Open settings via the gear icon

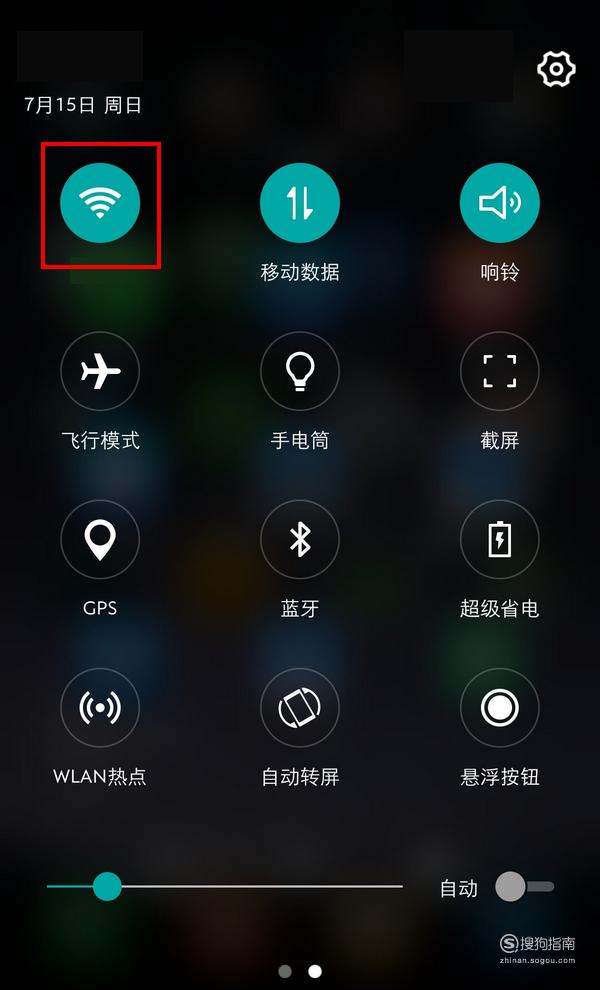[556, 68]
